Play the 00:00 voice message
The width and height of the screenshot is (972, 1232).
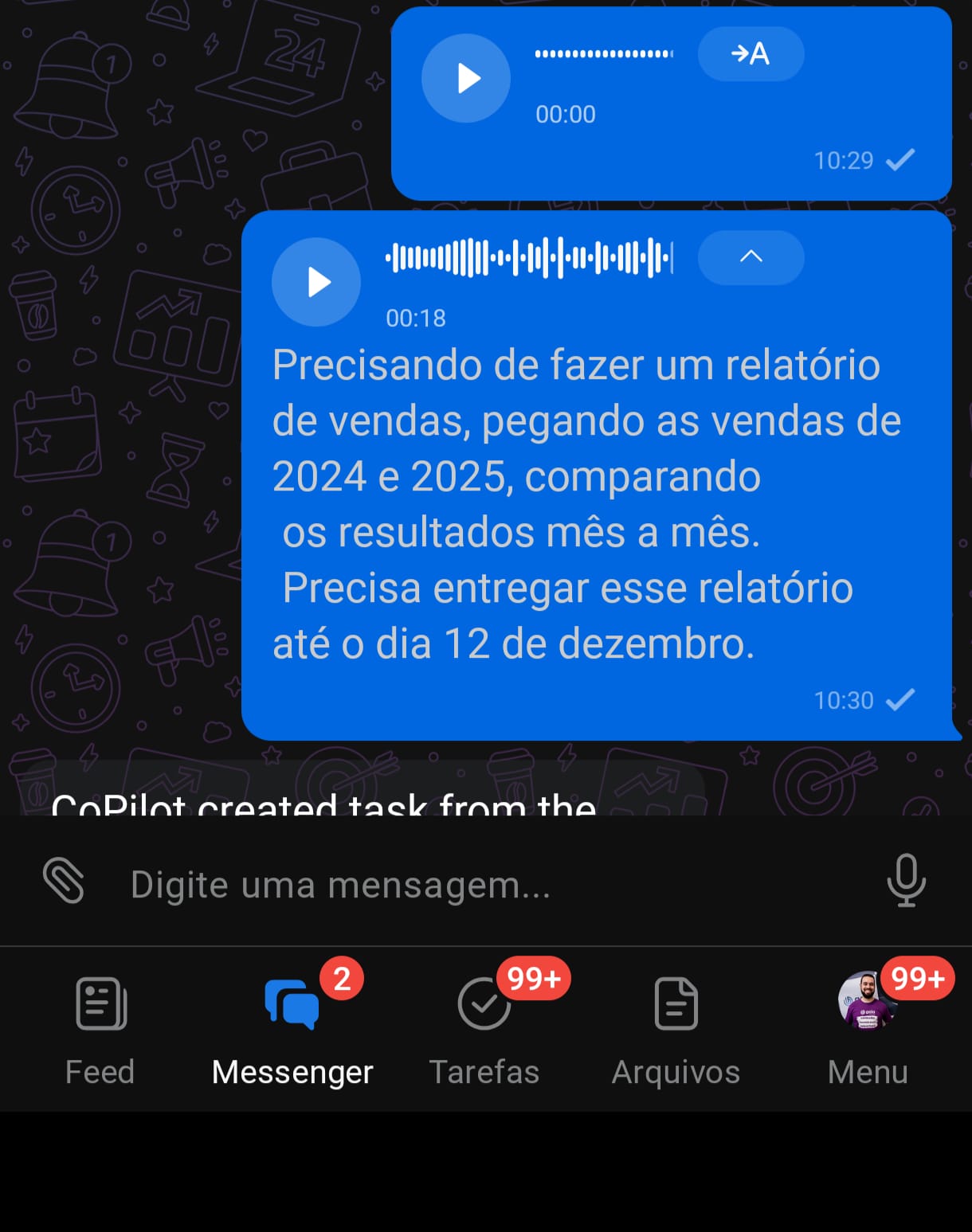pyautogui.click(x=466, y=79)
